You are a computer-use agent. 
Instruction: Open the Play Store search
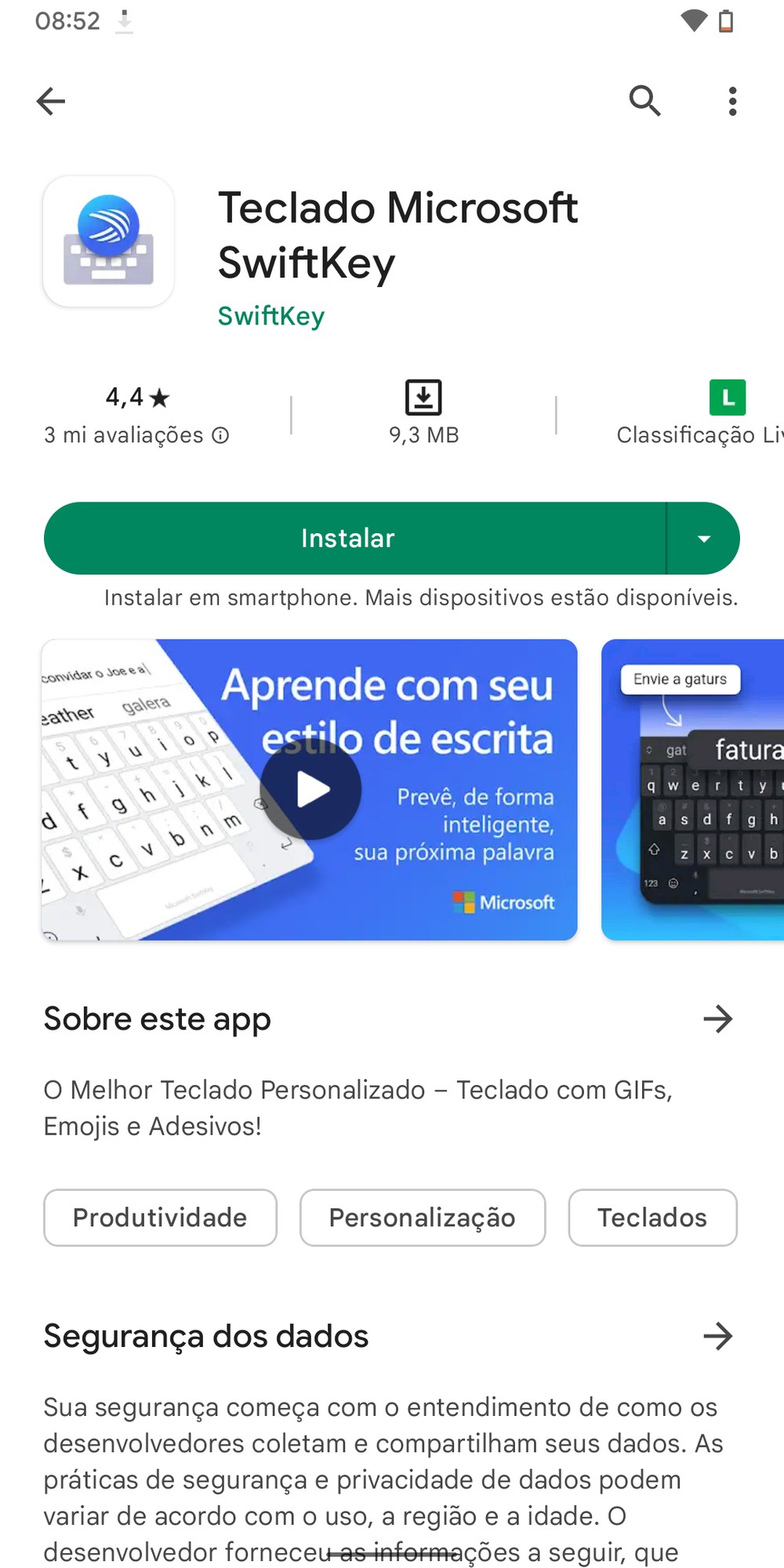point(644,101)
